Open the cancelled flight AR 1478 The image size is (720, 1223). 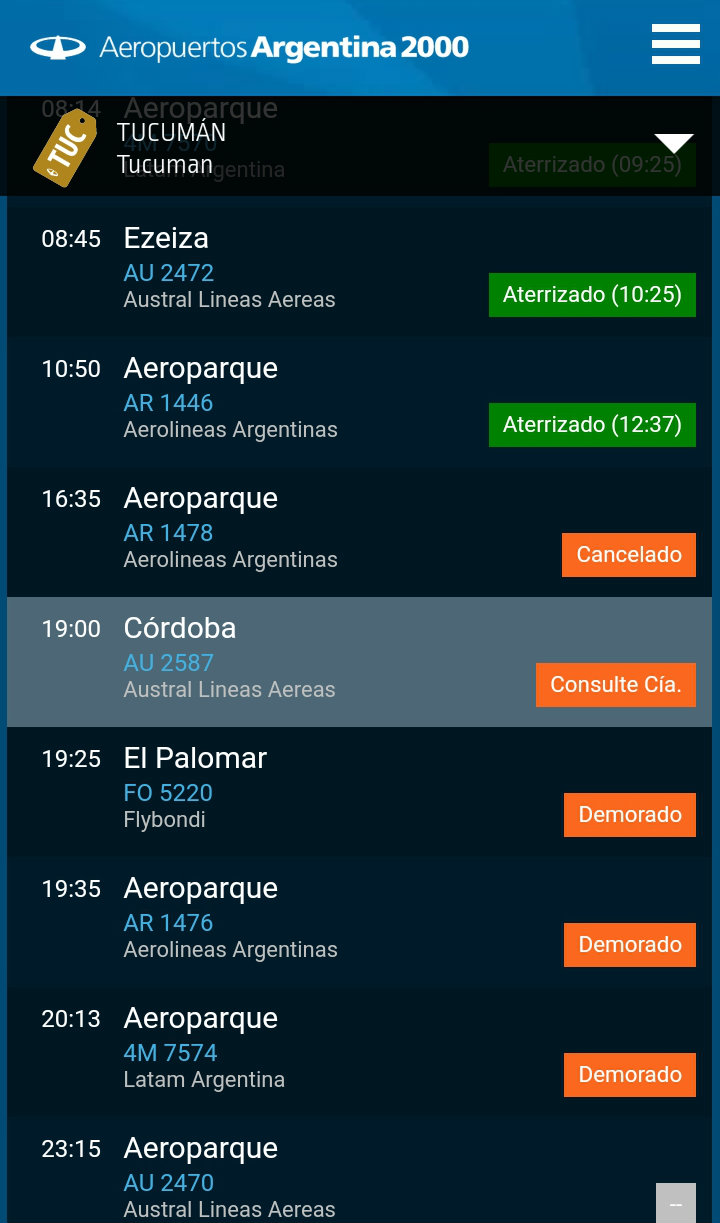pos(359,531)
